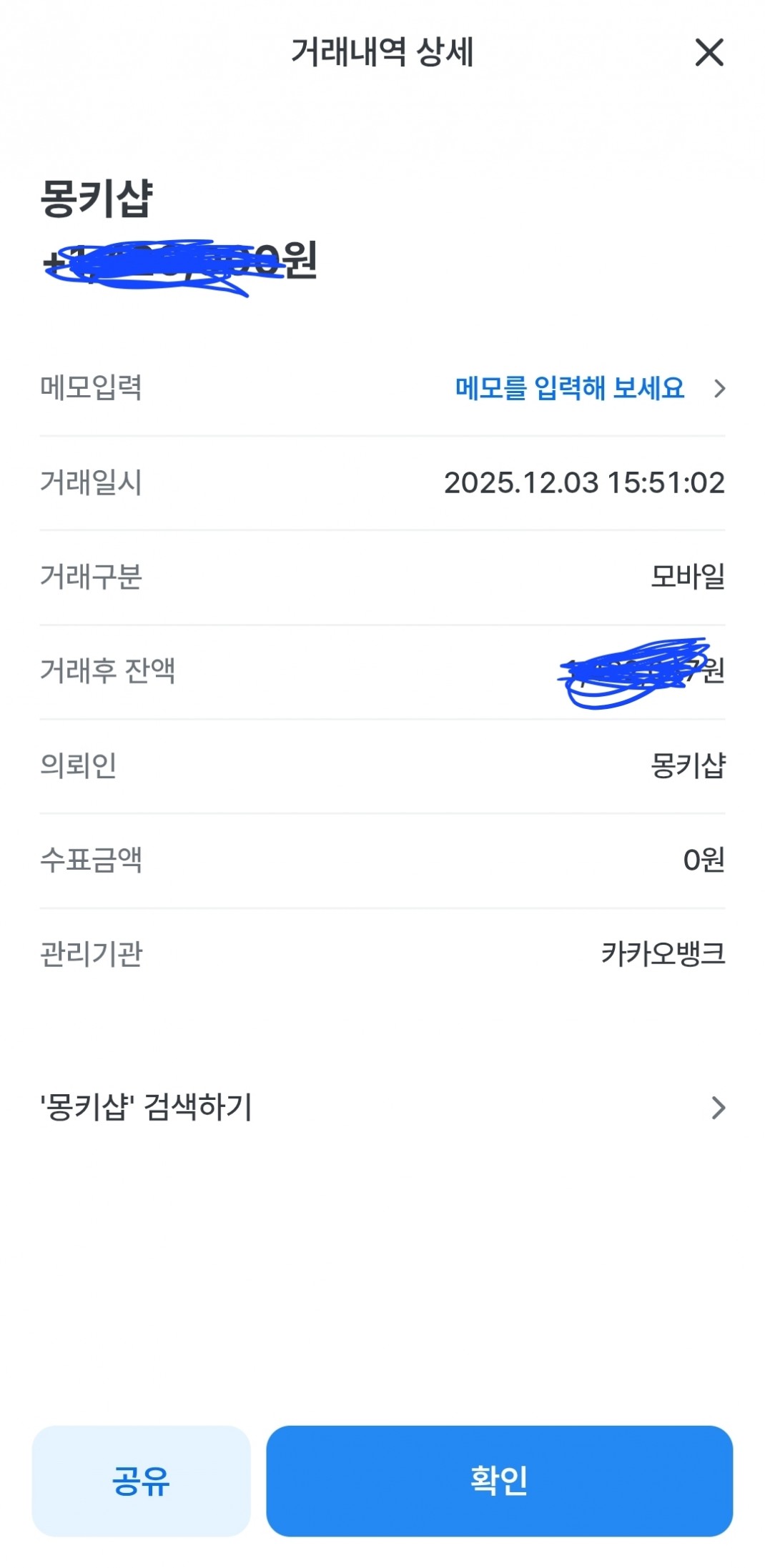Close the transaction detail screen
Viewport: 765px width, 1568px height.
pos(709,52)
